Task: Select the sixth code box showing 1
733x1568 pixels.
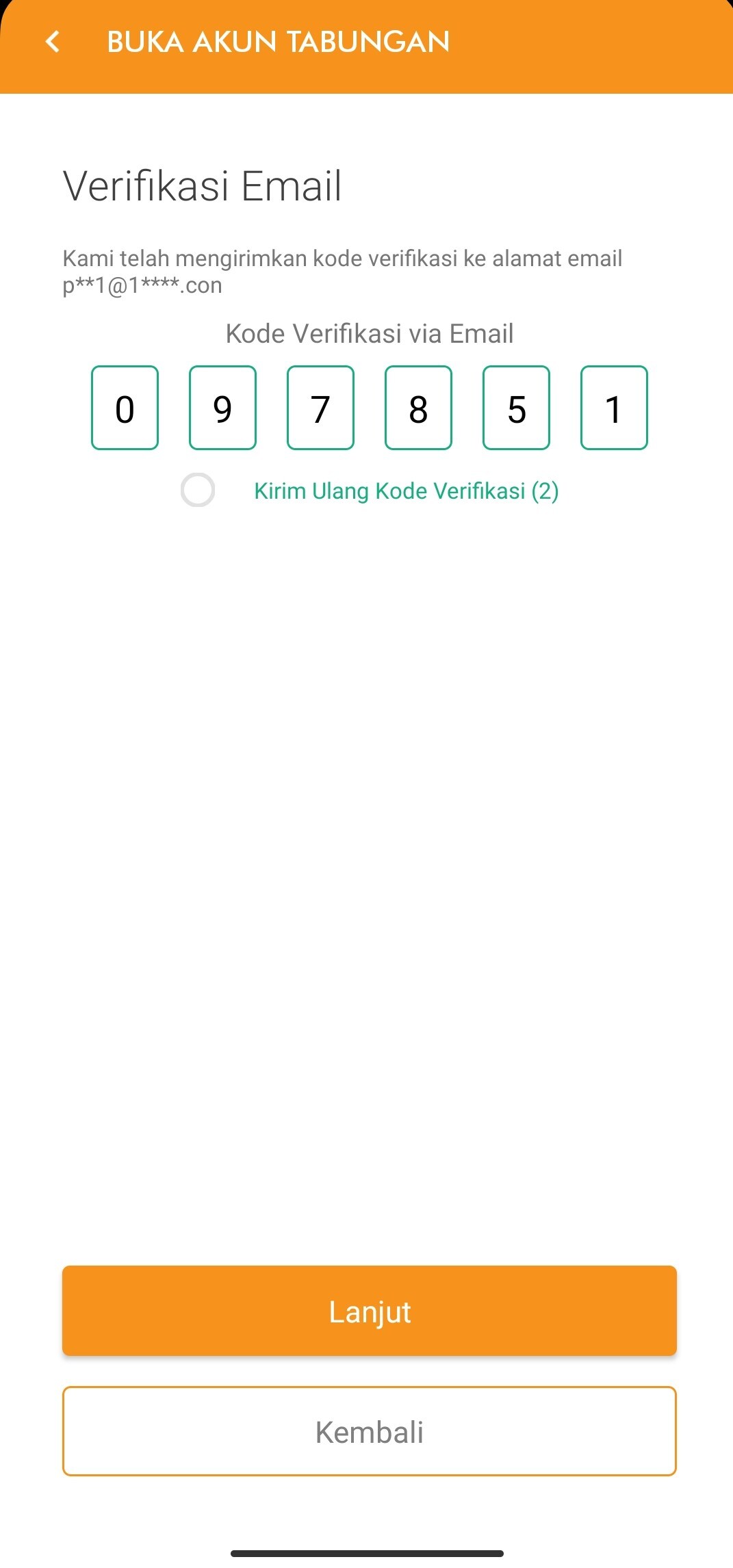Action: coord(614,408)
